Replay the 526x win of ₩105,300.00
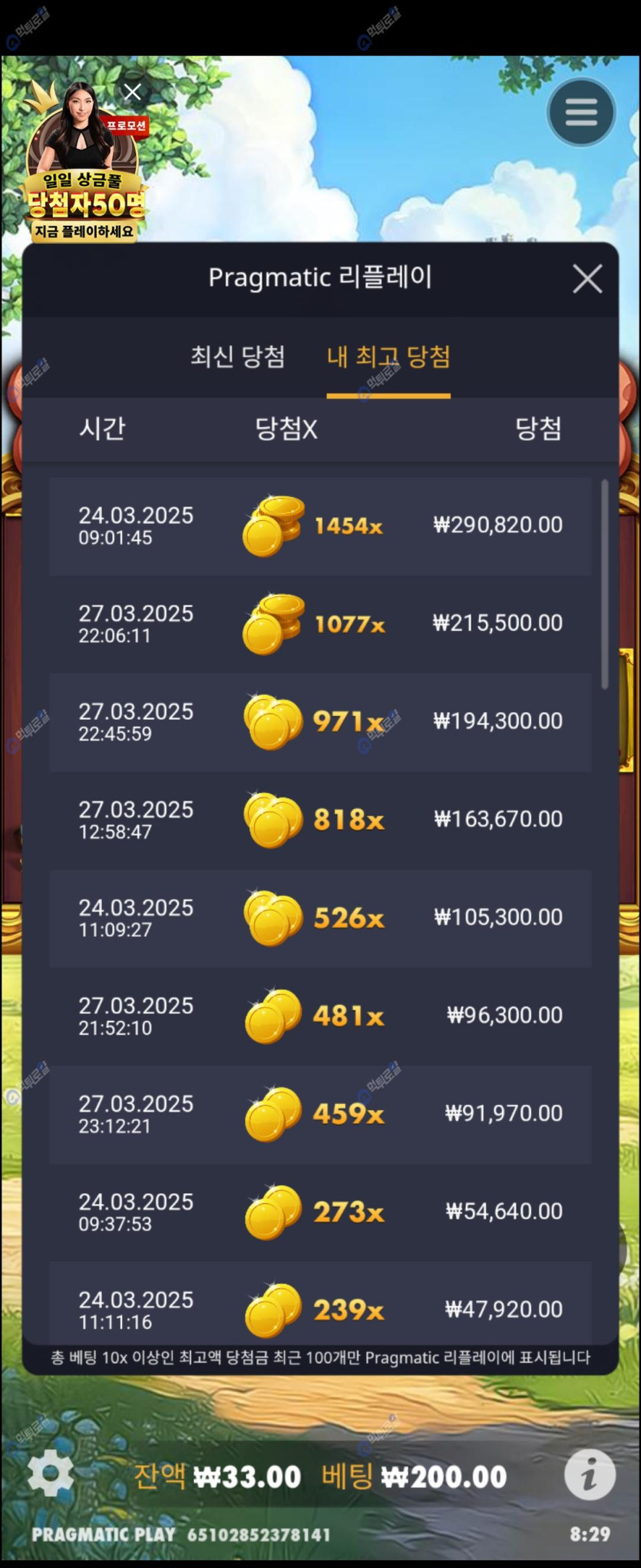This screenshot has width=641, height=1568. point(320,918)
